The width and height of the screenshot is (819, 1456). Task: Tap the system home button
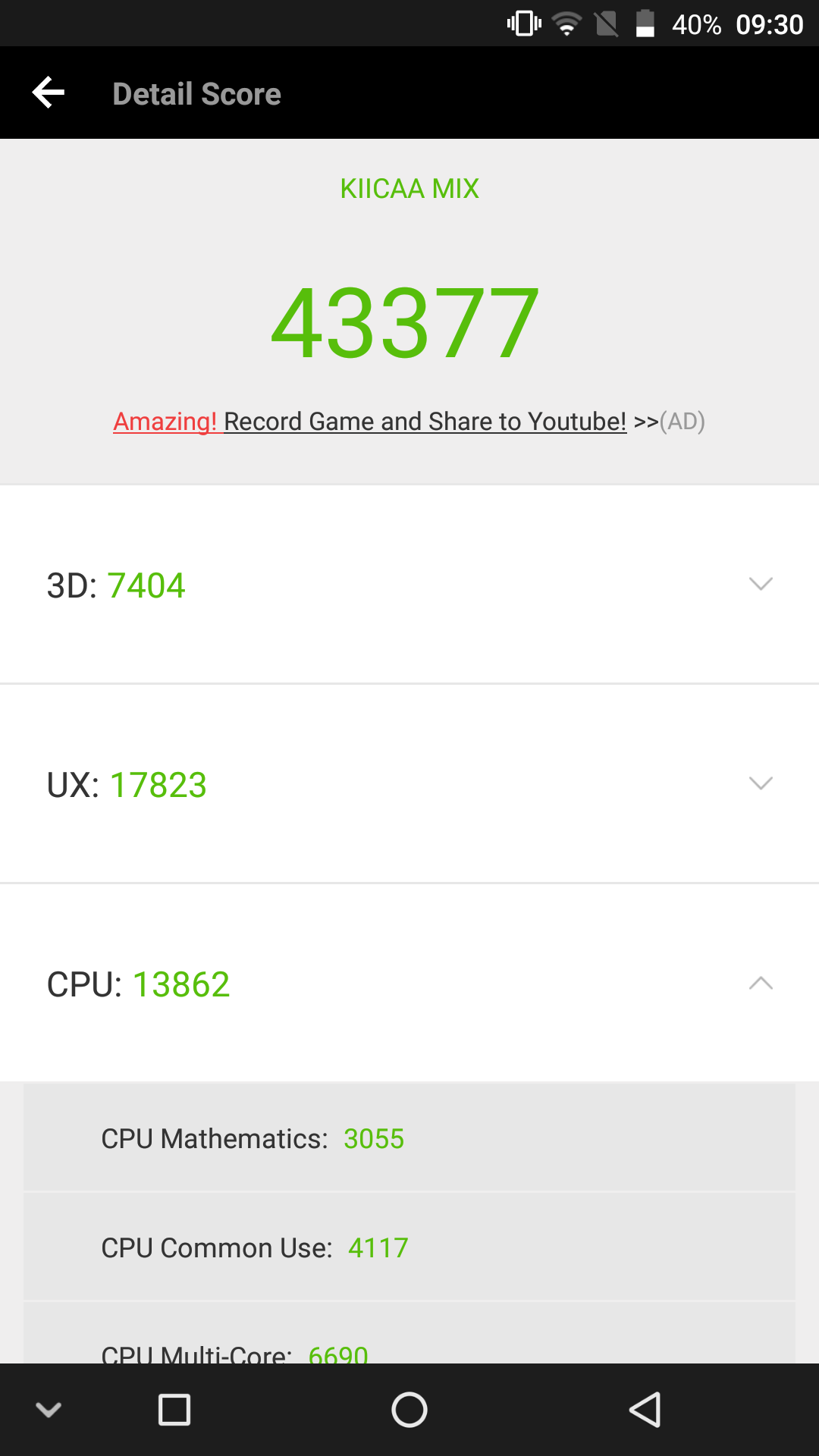(409, 1410)
